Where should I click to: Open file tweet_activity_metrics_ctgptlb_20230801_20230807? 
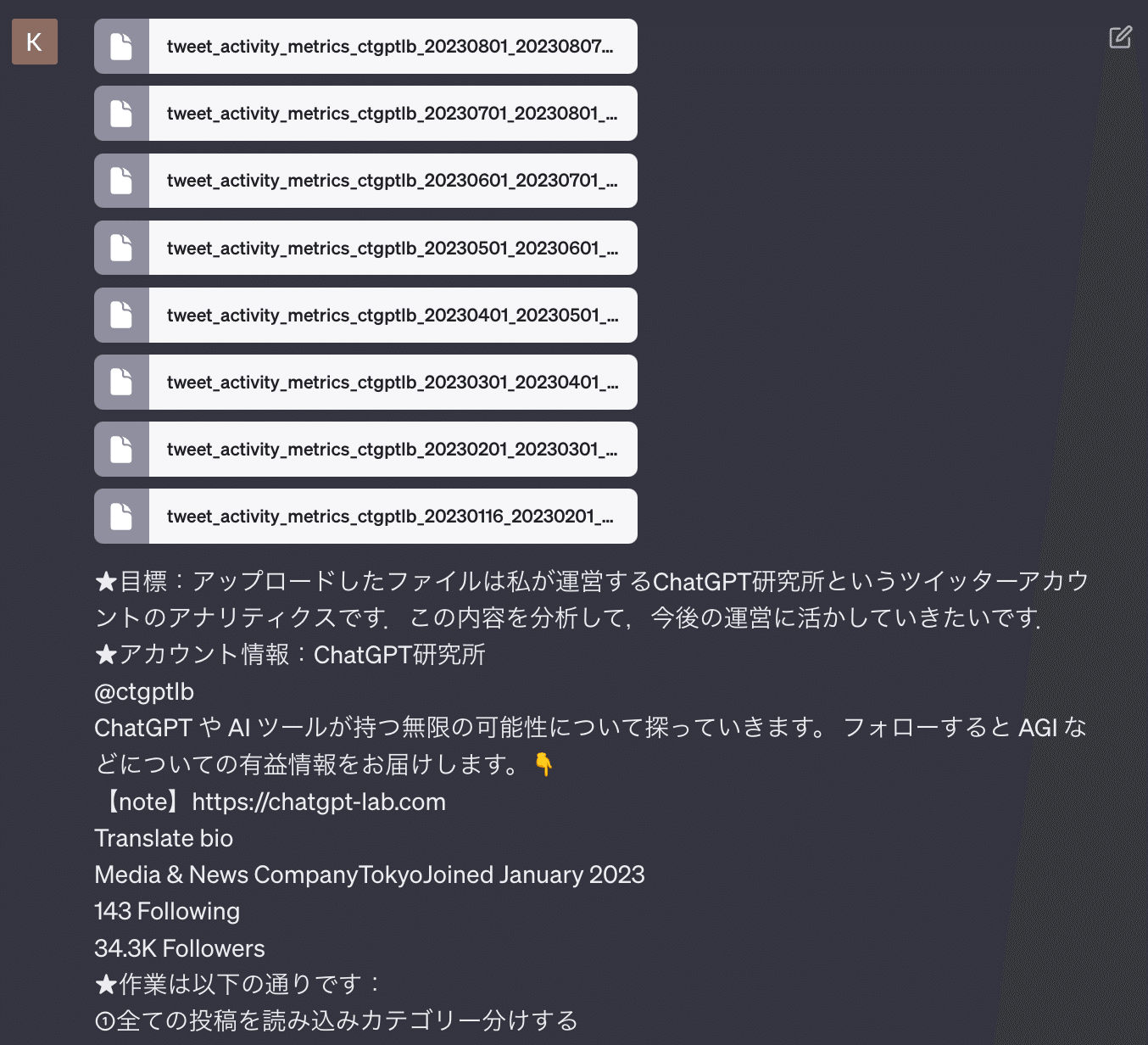click(365, 47)
